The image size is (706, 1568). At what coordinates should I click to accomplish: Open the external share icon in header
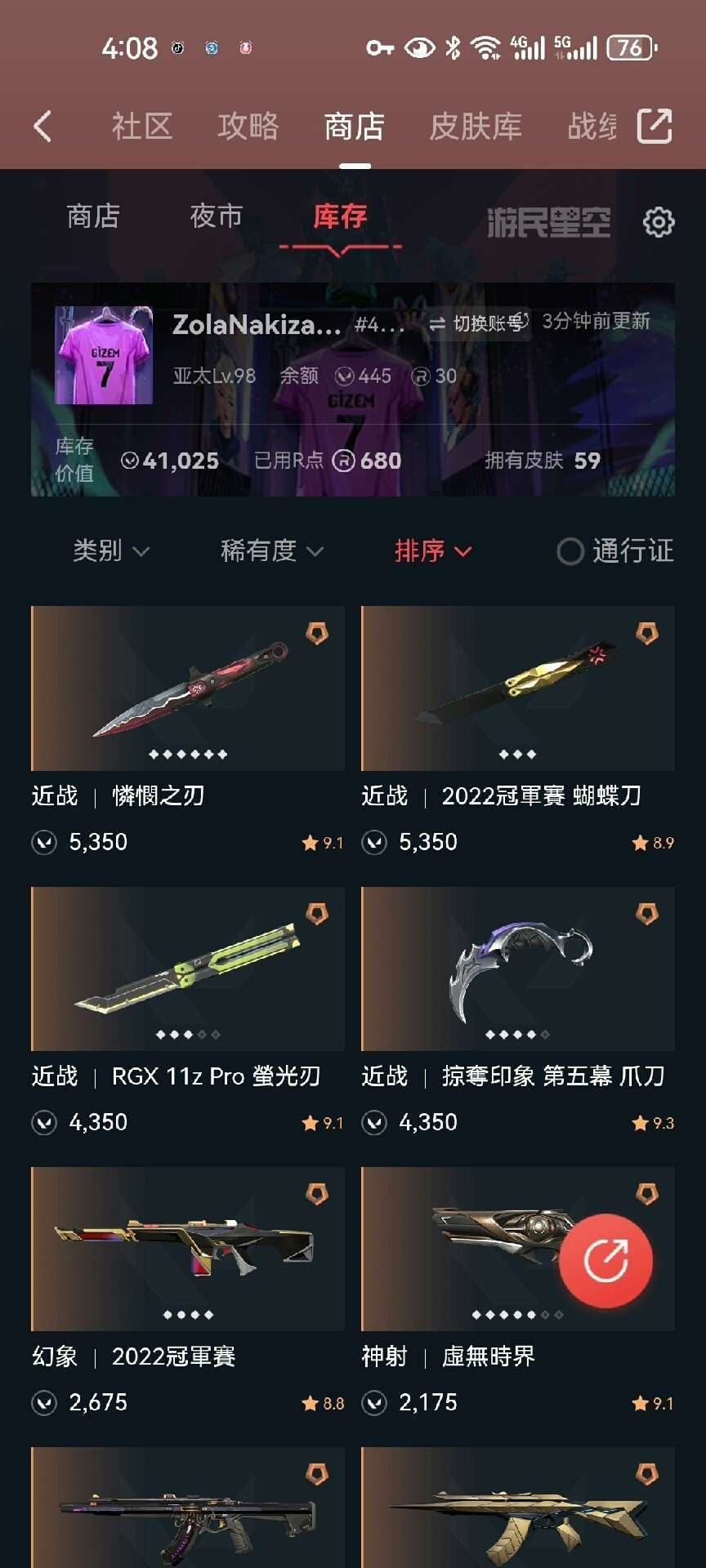click(655, 127)
